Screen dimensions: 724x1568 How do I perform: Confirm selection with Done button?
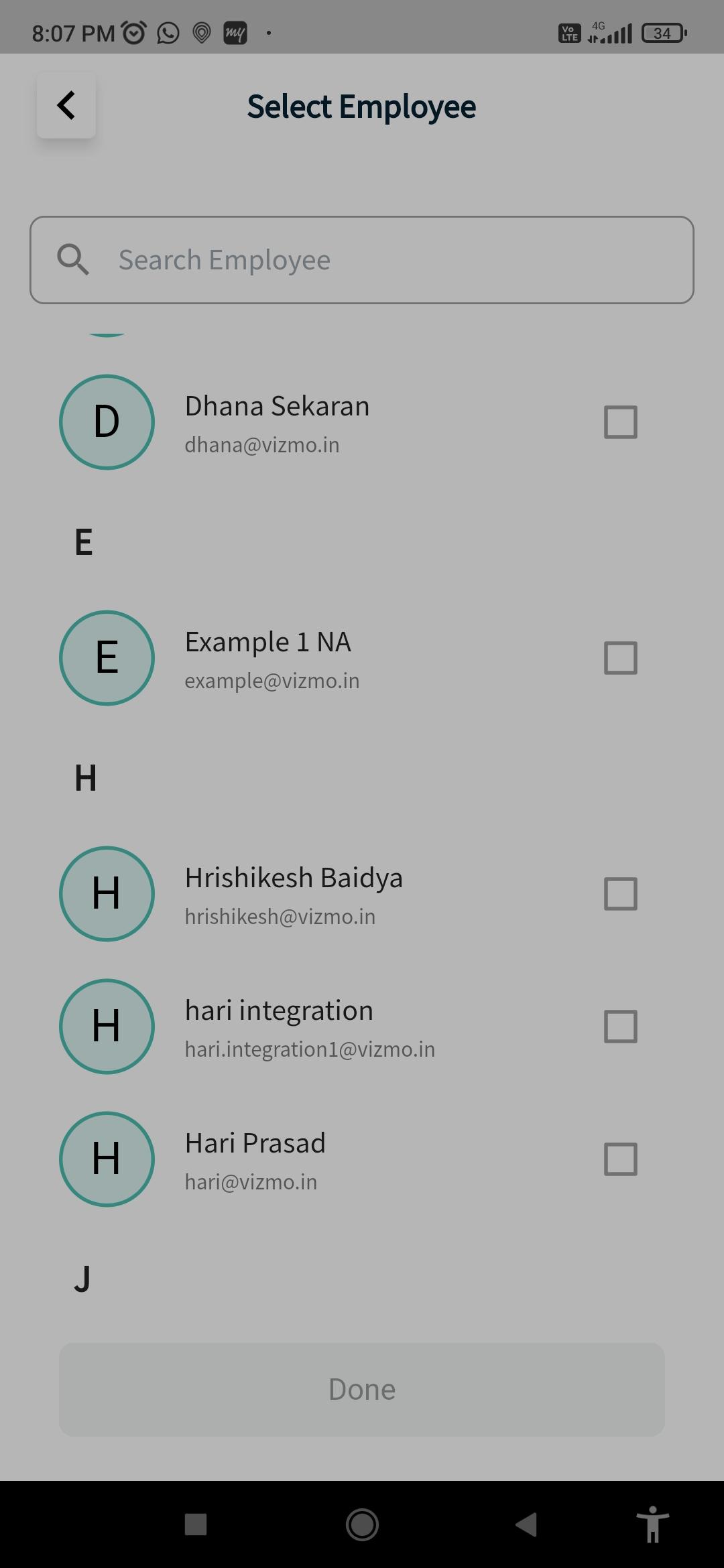point(362,1389)
